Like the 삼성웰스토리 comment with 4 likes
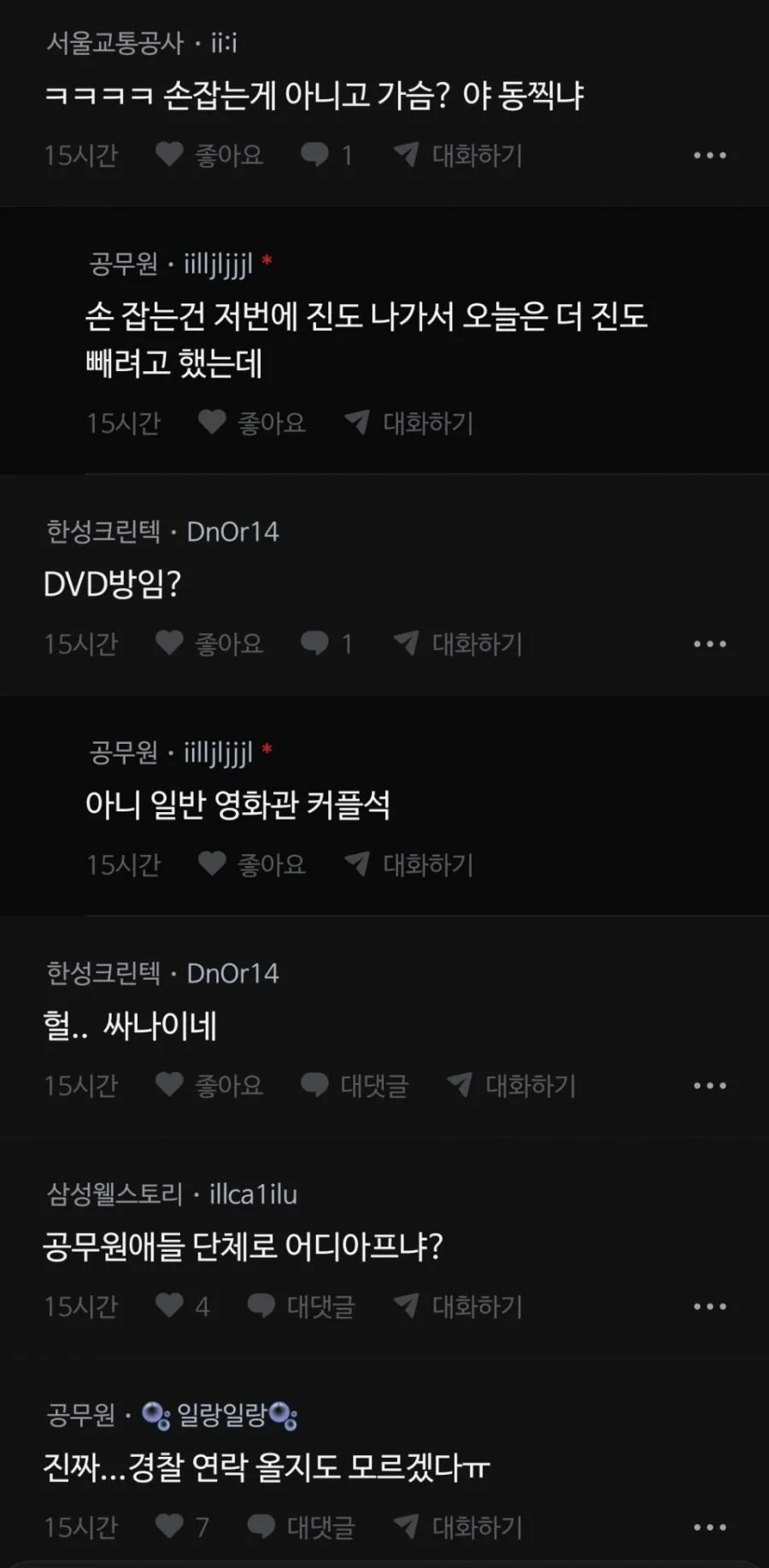This screenshot has height=1568, width=769. (x=182, y=1306)
